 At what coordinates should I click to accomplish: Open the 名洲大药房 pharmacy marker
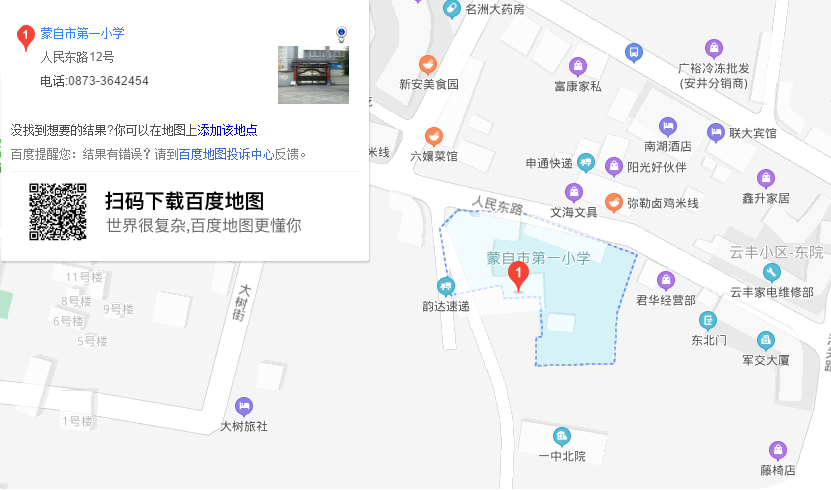(x=452, y=9)
